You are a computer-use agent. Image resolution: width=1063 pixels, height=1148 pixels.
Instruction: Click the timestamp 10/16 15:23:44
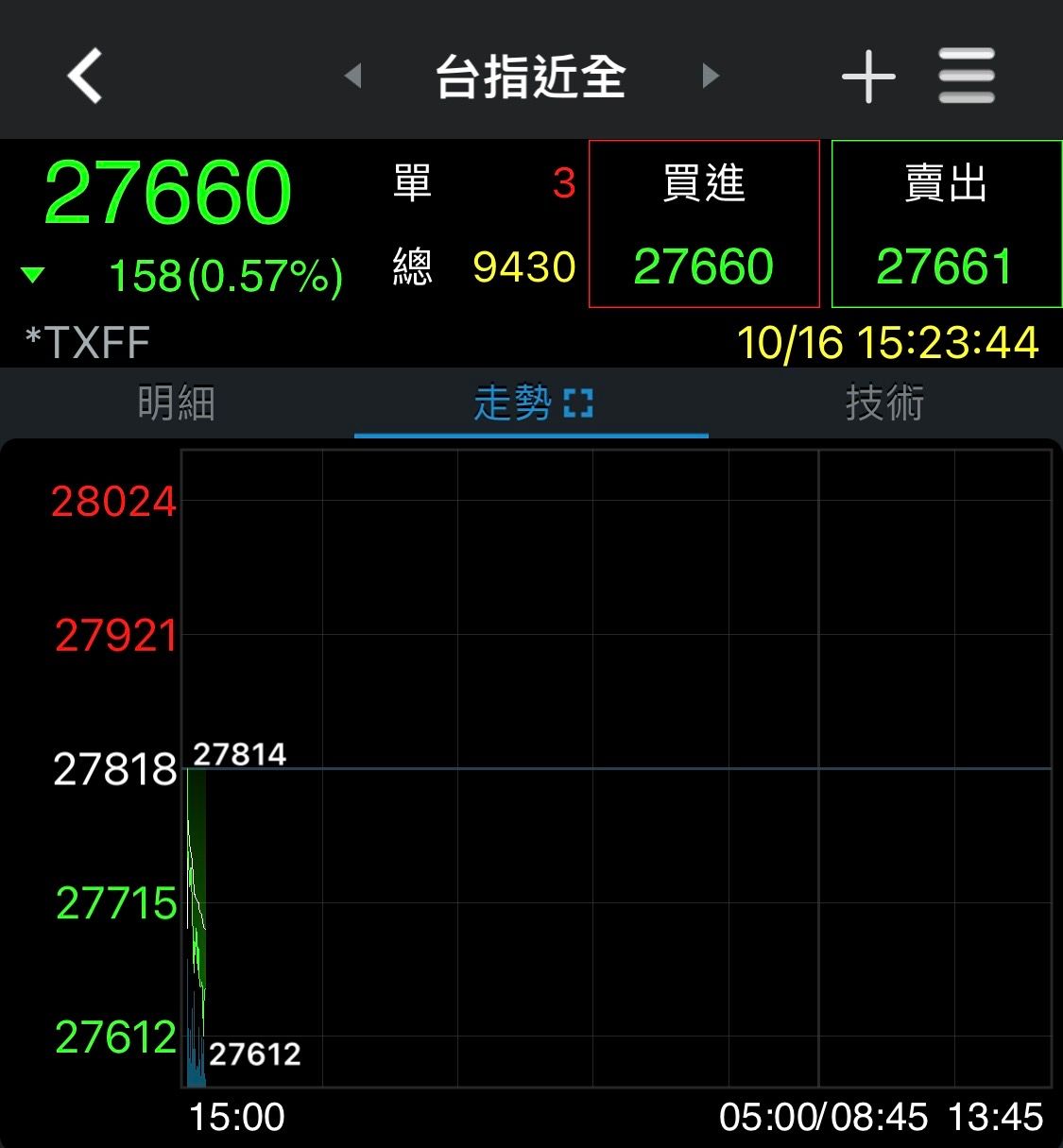click(888, 342)
